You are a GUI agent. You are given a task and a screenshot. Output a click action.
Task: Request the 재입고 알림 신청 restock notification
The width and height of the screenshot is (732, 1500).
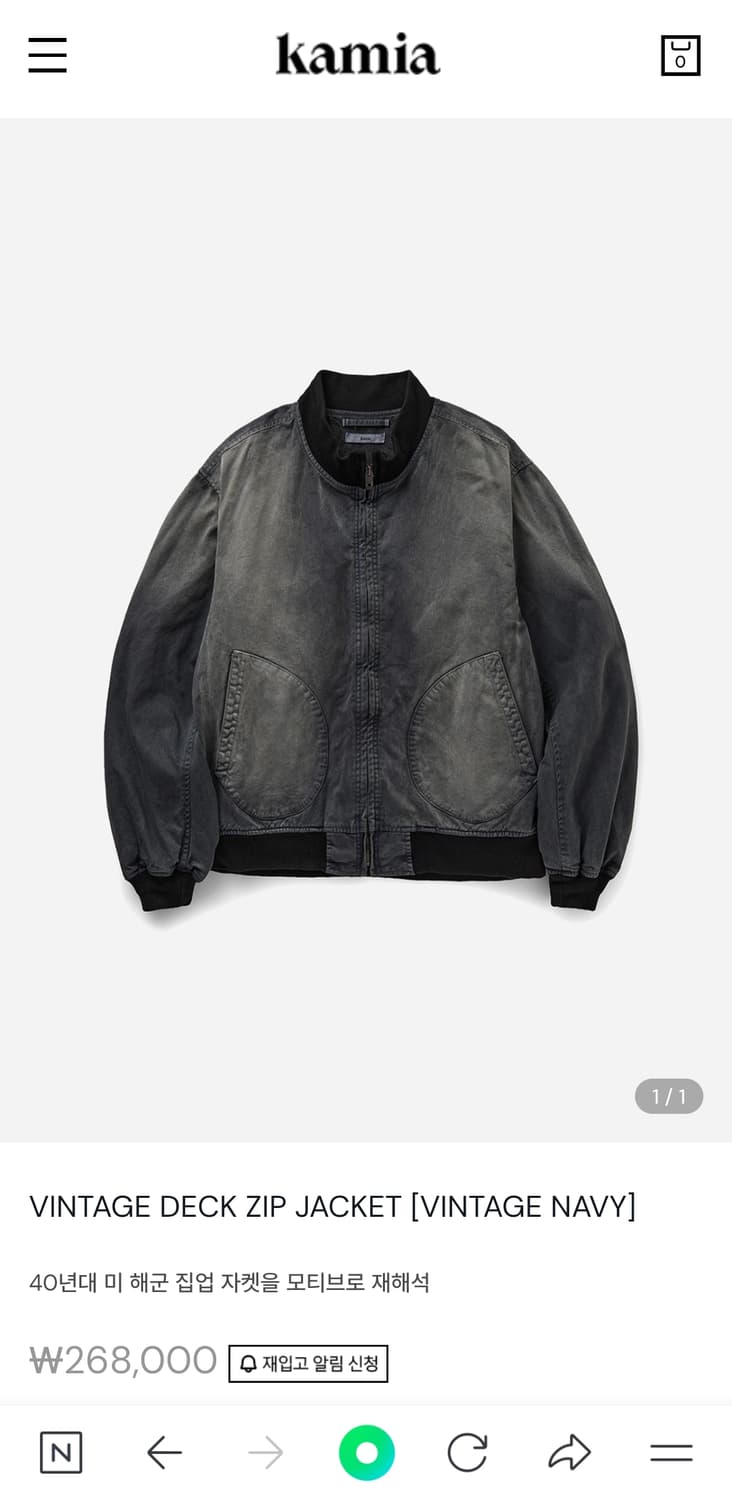click(x=308, y=1362)
